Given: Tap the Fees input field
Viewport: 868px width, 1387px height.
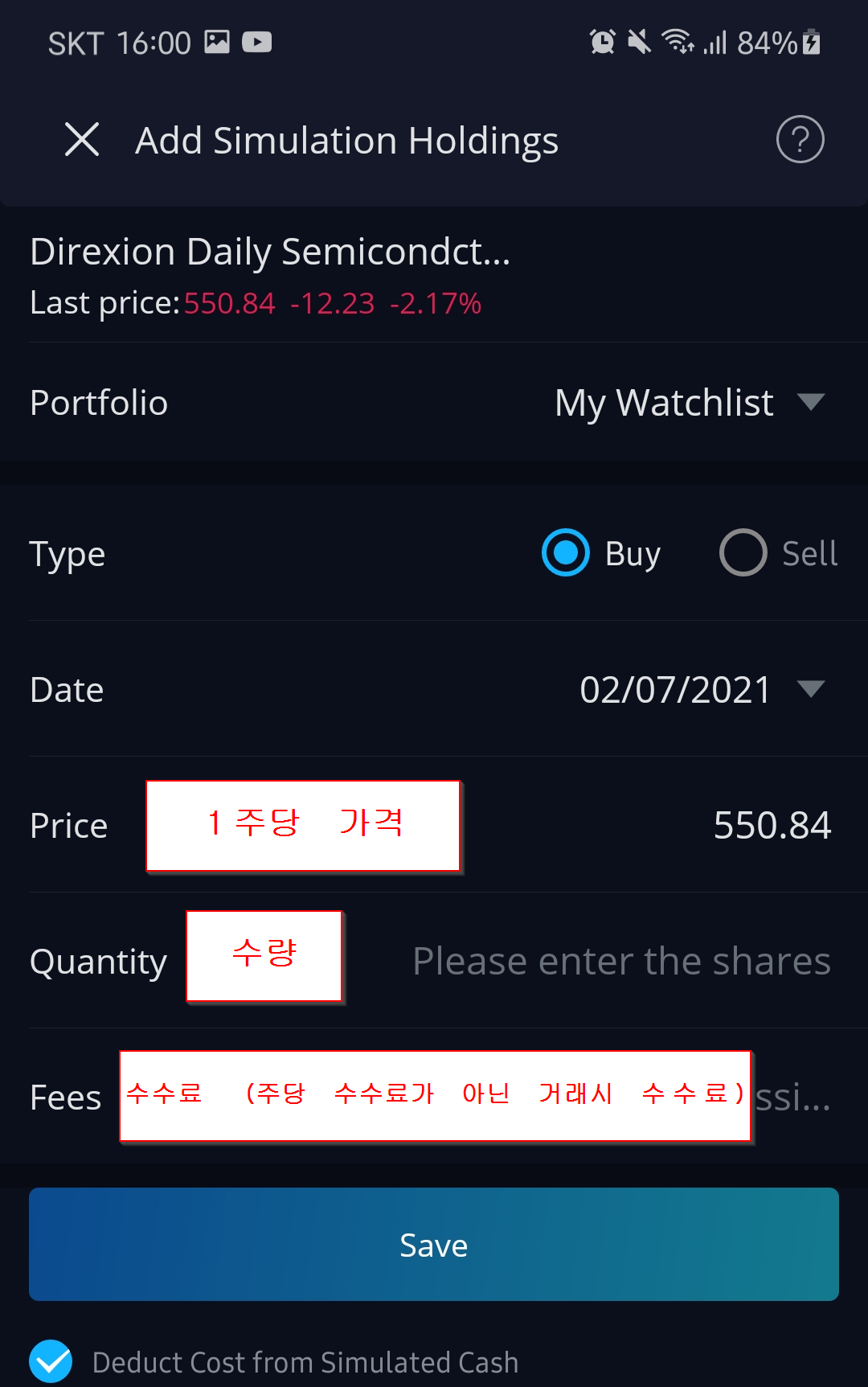Looking at the screenshot, I should 793,1098.
